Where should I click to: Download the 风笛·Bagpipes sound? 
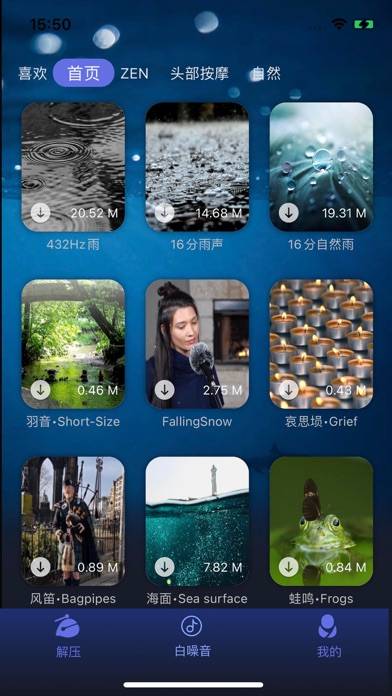click(x=40, y=567)
